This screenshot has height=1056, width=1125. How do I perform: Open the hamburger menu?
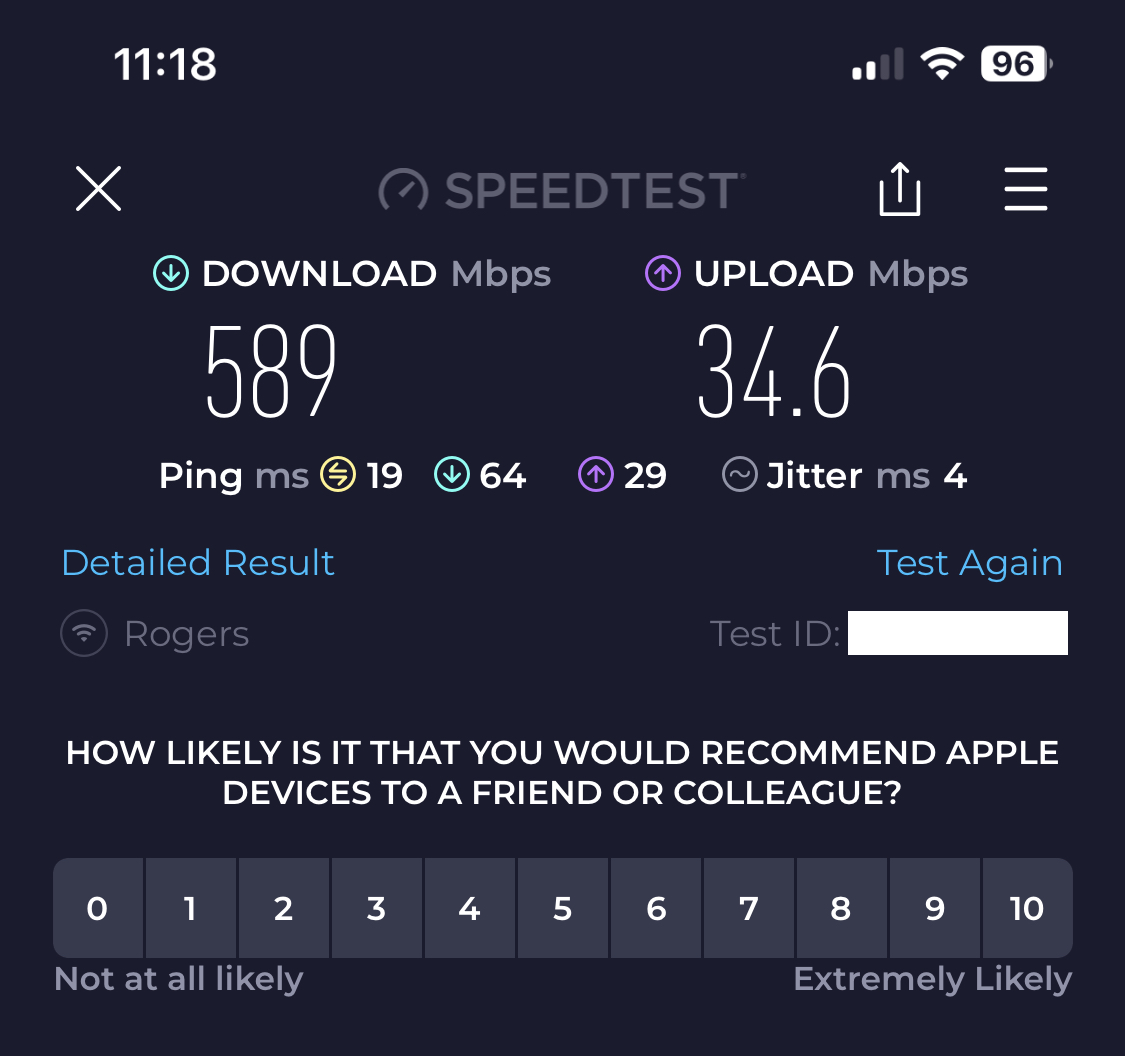tap(1025, 189)
